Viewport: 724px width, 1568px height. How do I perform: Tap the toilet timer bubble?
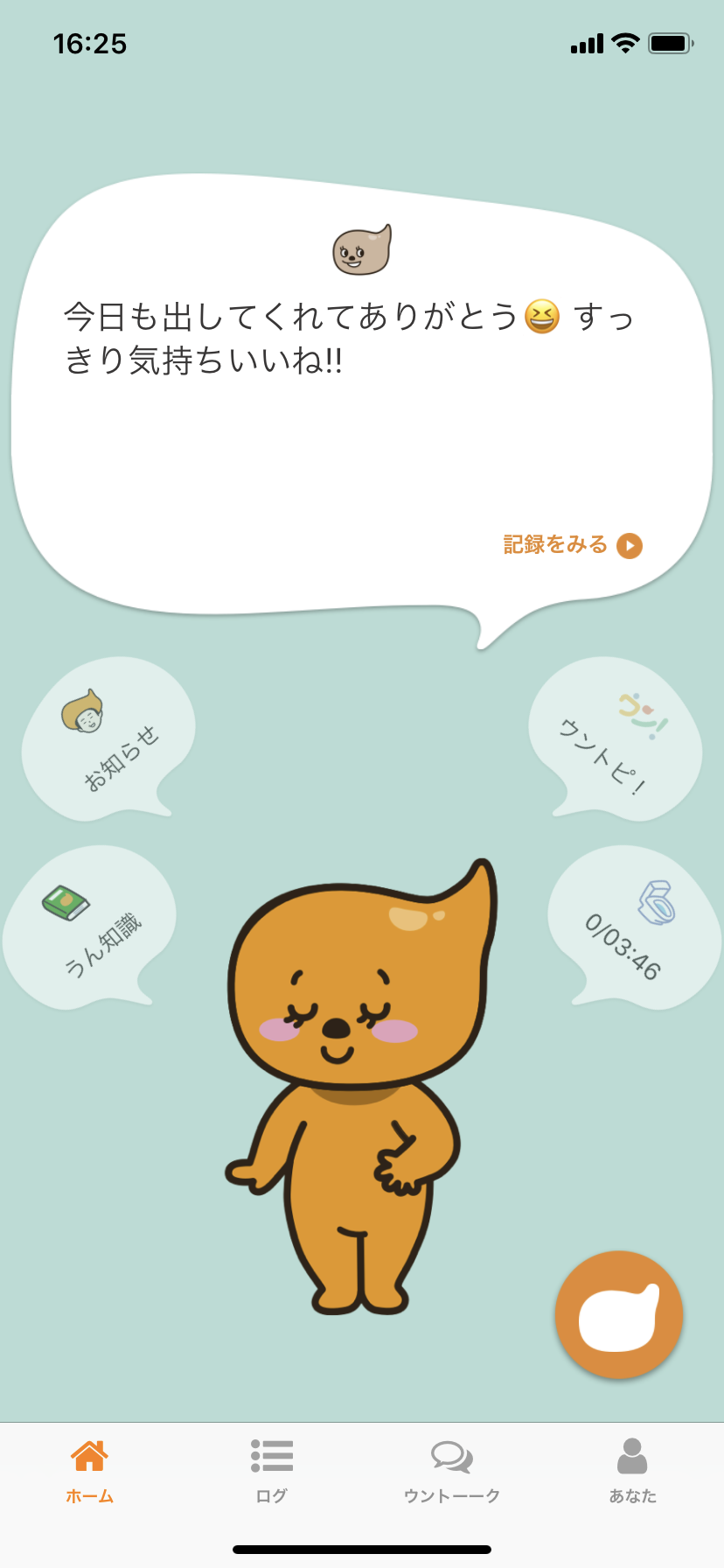[x=634, y=927]
